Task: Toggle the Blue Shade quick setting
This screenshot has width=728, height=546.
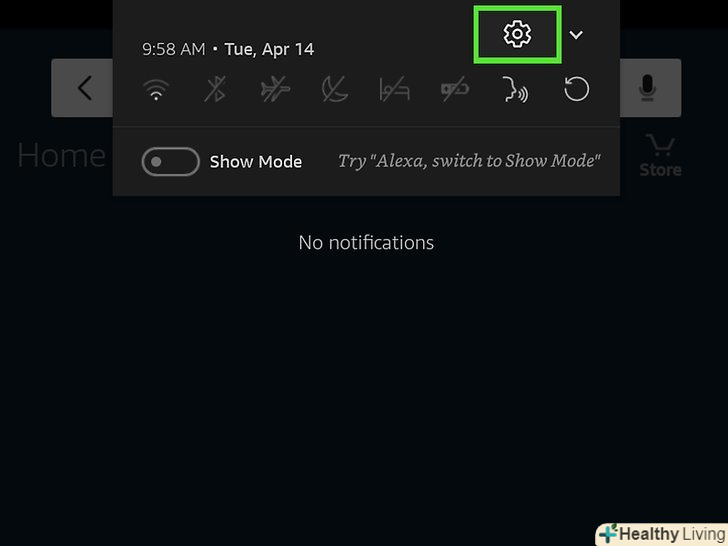Action: 394,91
